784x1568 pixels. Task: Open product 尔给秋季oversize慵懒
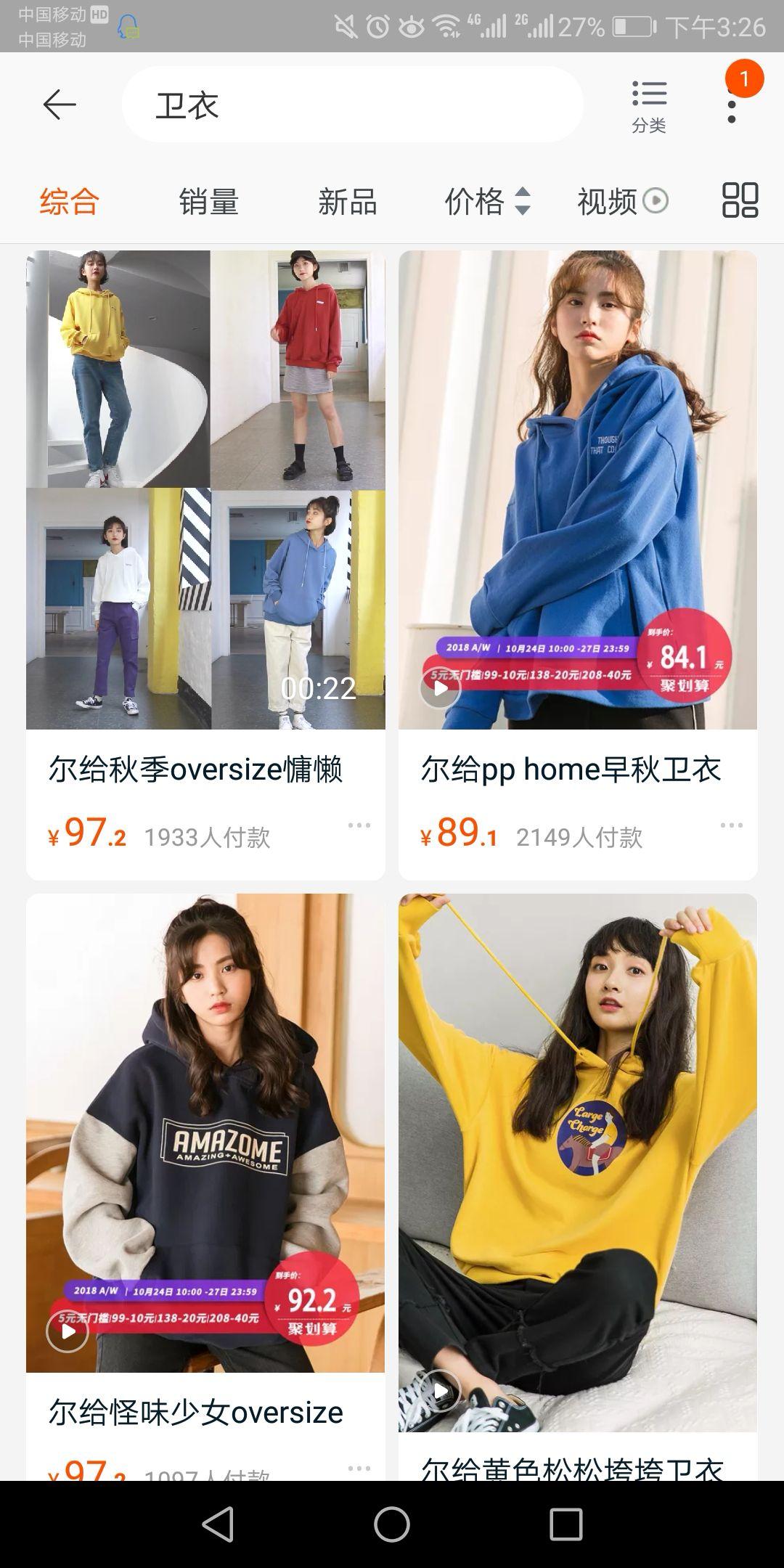click(x=205, y=490)
